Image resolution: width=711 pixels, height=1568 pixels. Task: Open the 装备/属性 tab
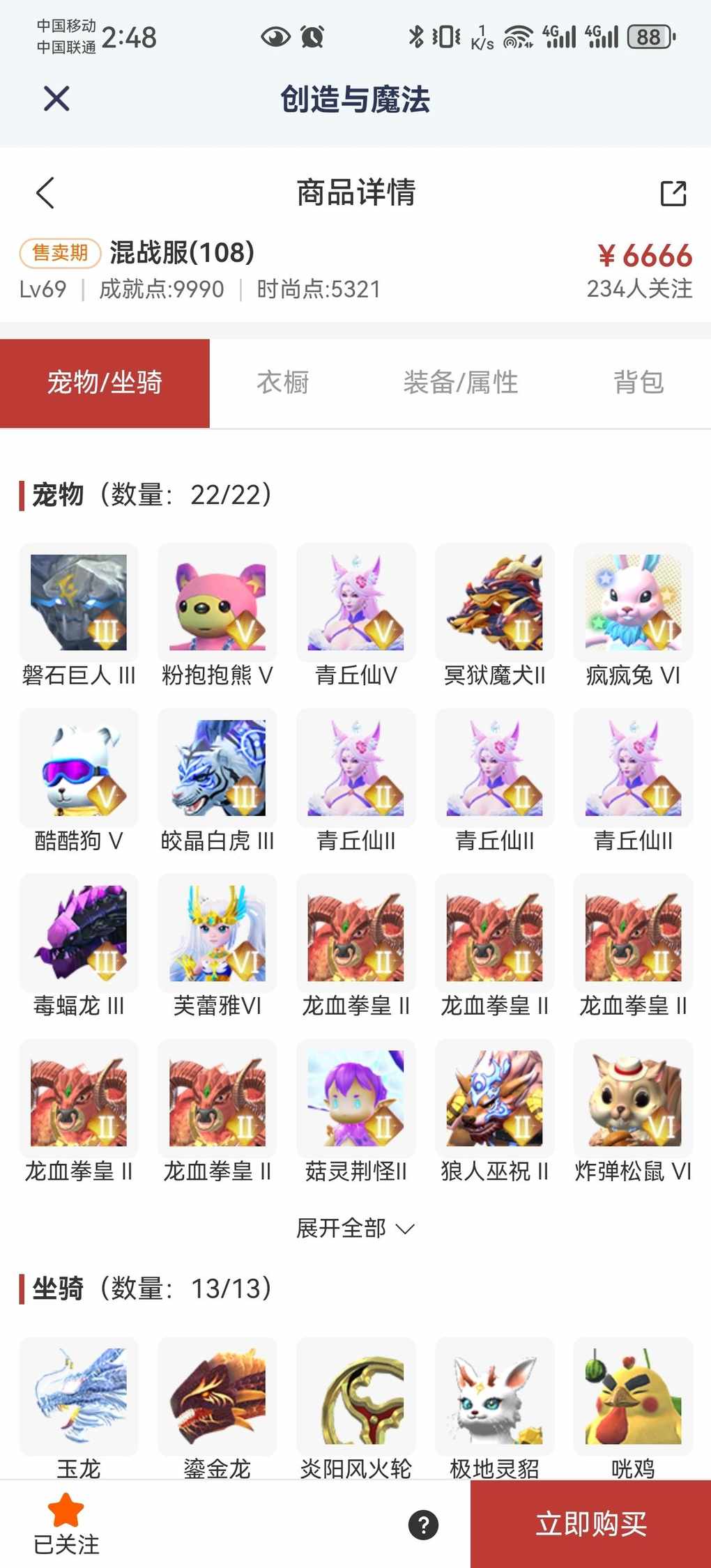point(460,383)
